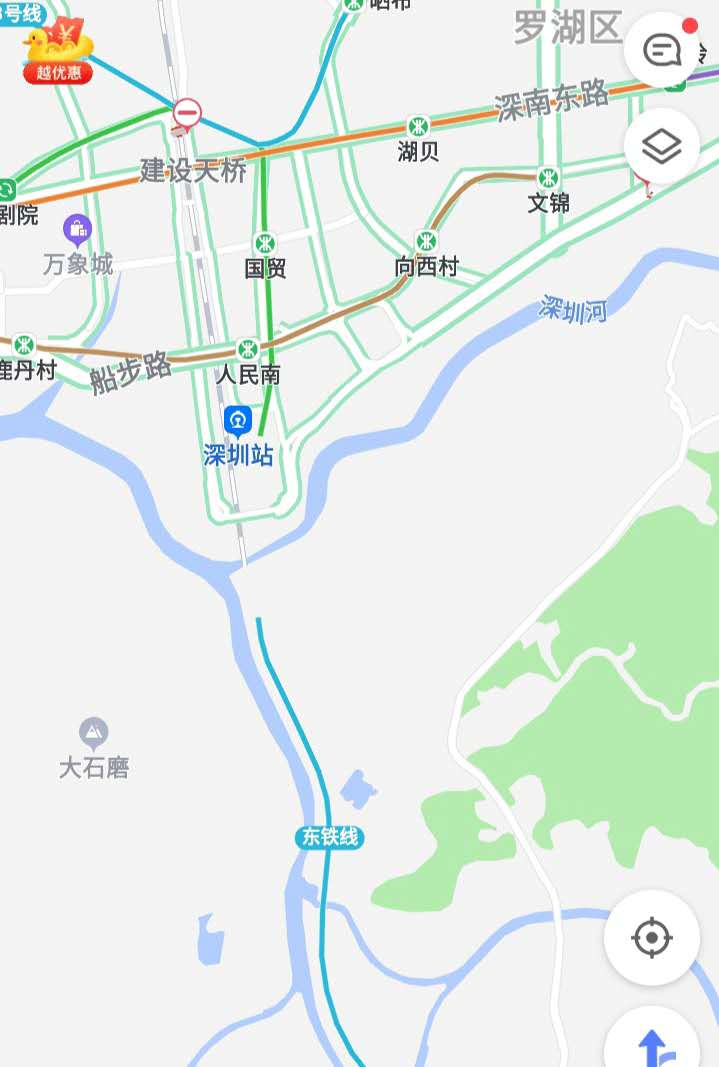719x1067 pixels.
Task: Tap the 文锦 metro station marker
Action: click(x=548, y=178)
